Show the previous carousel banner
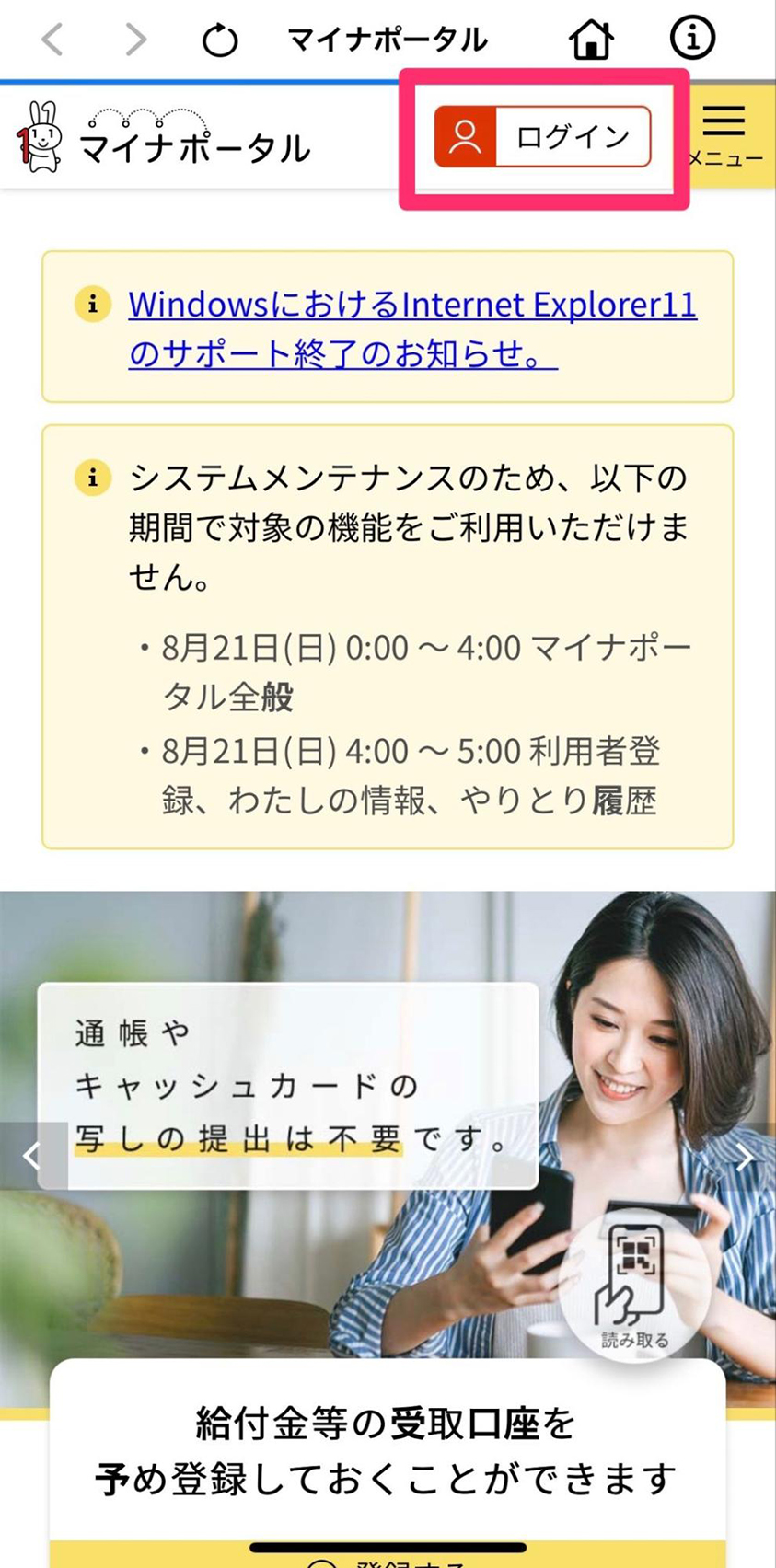776x1568 pixels. pyautogui.click(x=32, y=1155)
